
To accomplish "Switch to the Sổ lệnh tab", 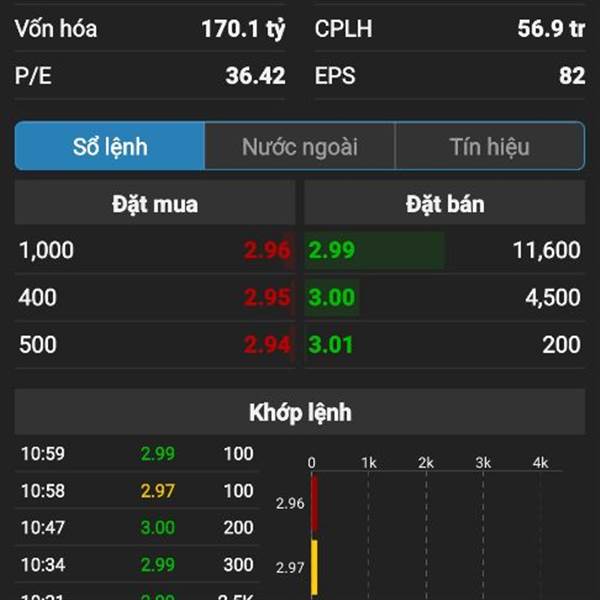I will point(110,147).
